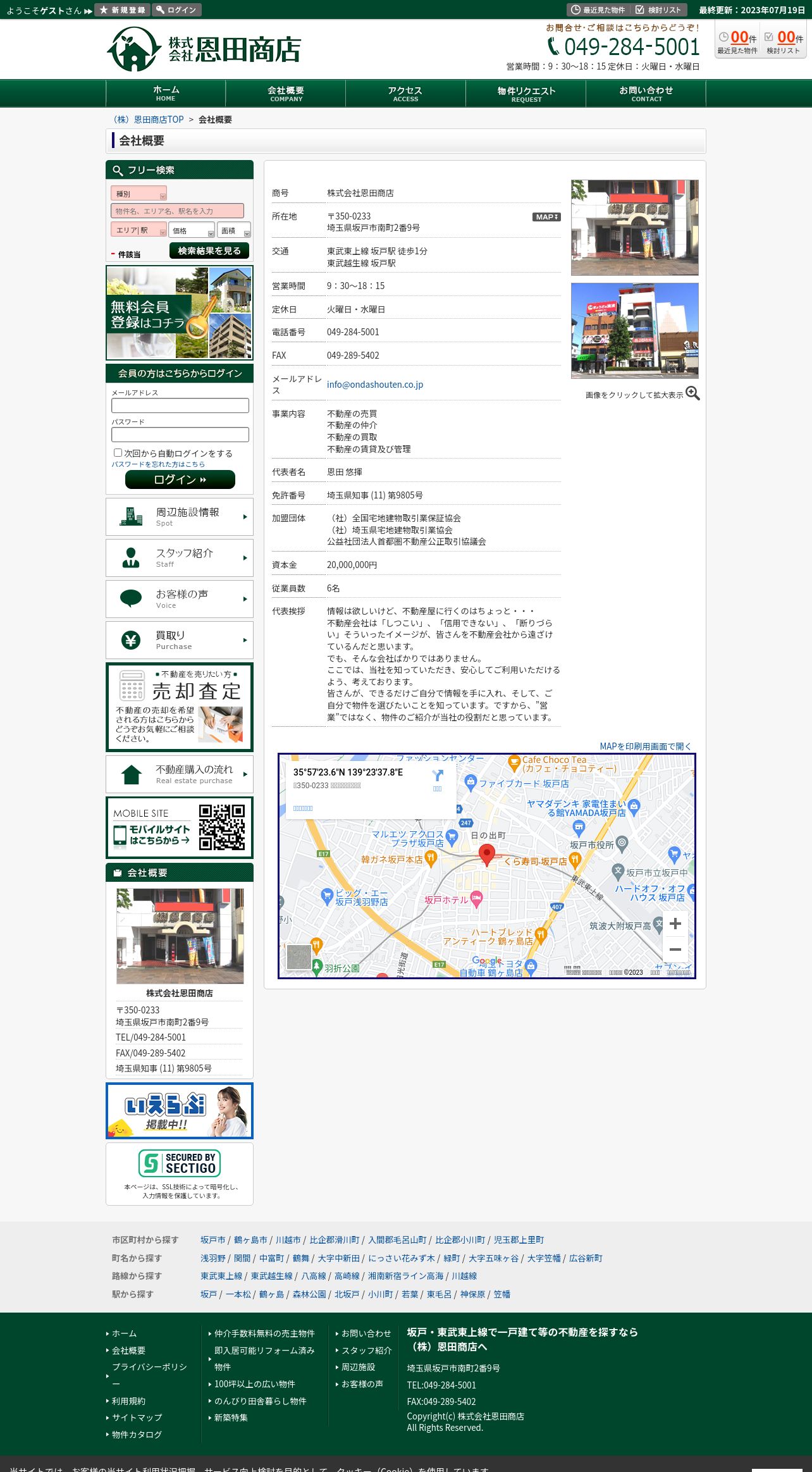Zoom in the map with plus button
812x1472 pixels.
click(675, 924)
